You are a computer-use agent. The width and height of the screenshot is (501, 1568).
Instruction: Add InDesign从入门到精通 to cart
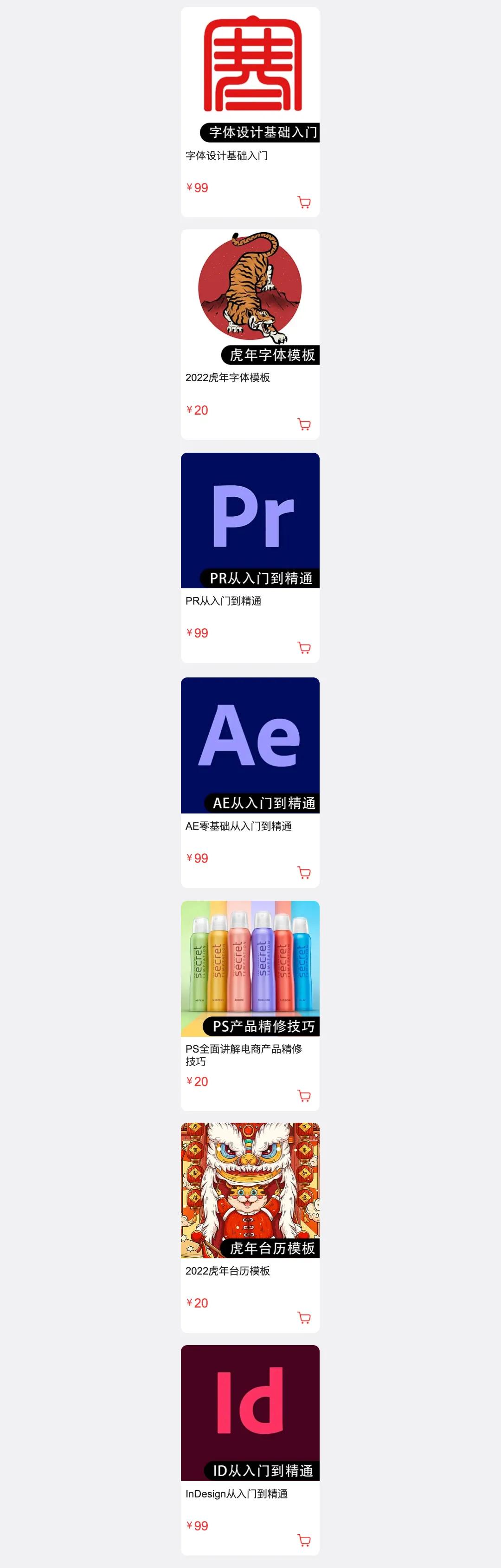coord(304,1541)
